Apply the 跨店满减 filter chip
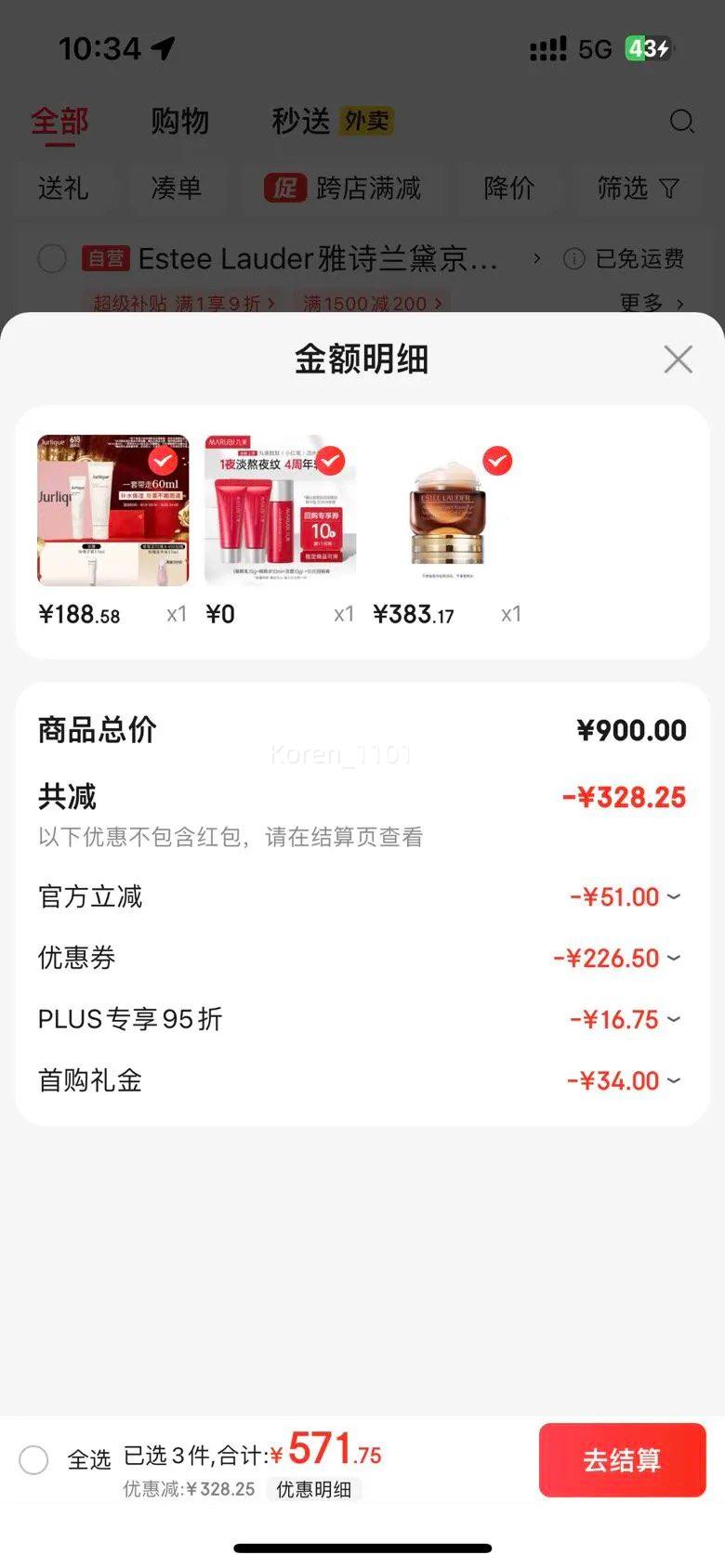This screenshot has height=1568, width=725. tap(344, 189)
